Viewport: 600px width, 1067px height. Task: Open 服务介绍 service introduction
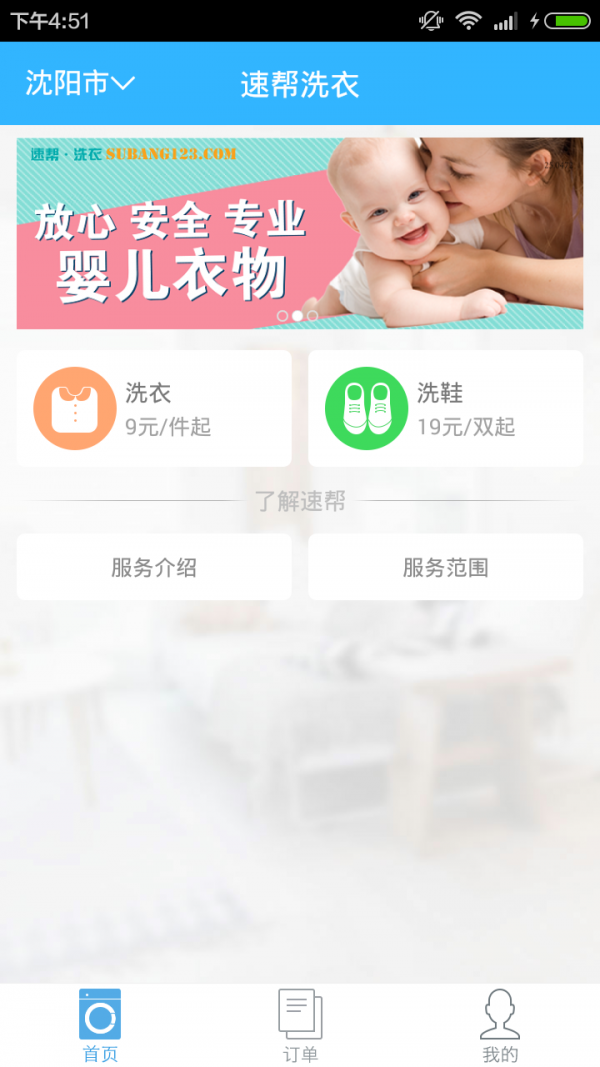click(154, 567)
